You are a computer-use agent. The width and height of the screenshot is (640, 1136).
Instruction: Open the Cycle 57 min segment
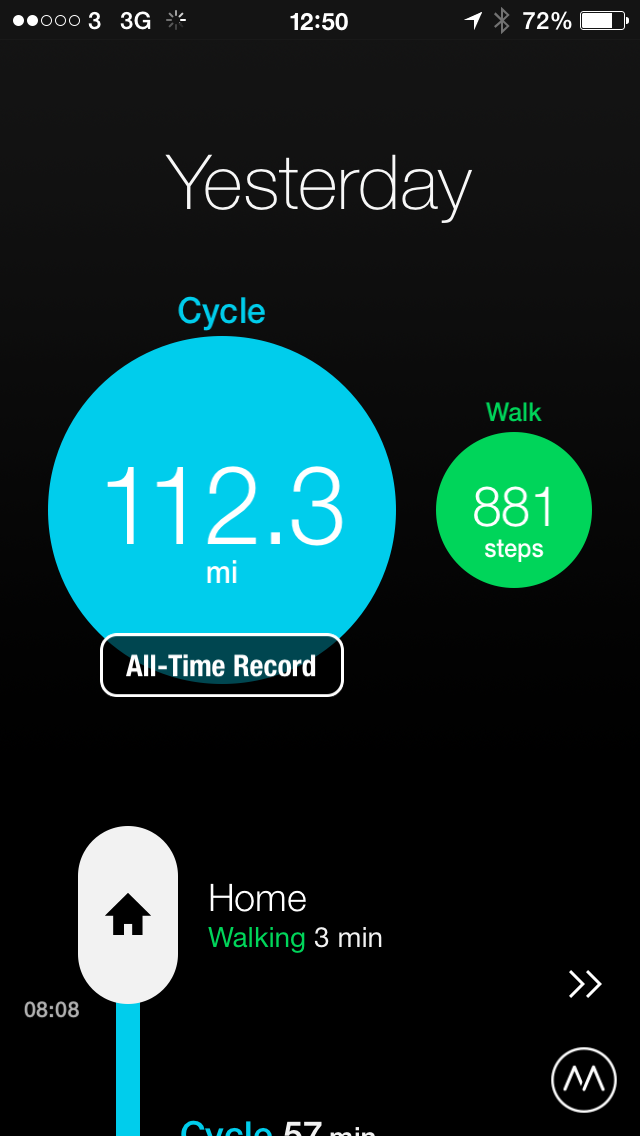click(278, 1127)
